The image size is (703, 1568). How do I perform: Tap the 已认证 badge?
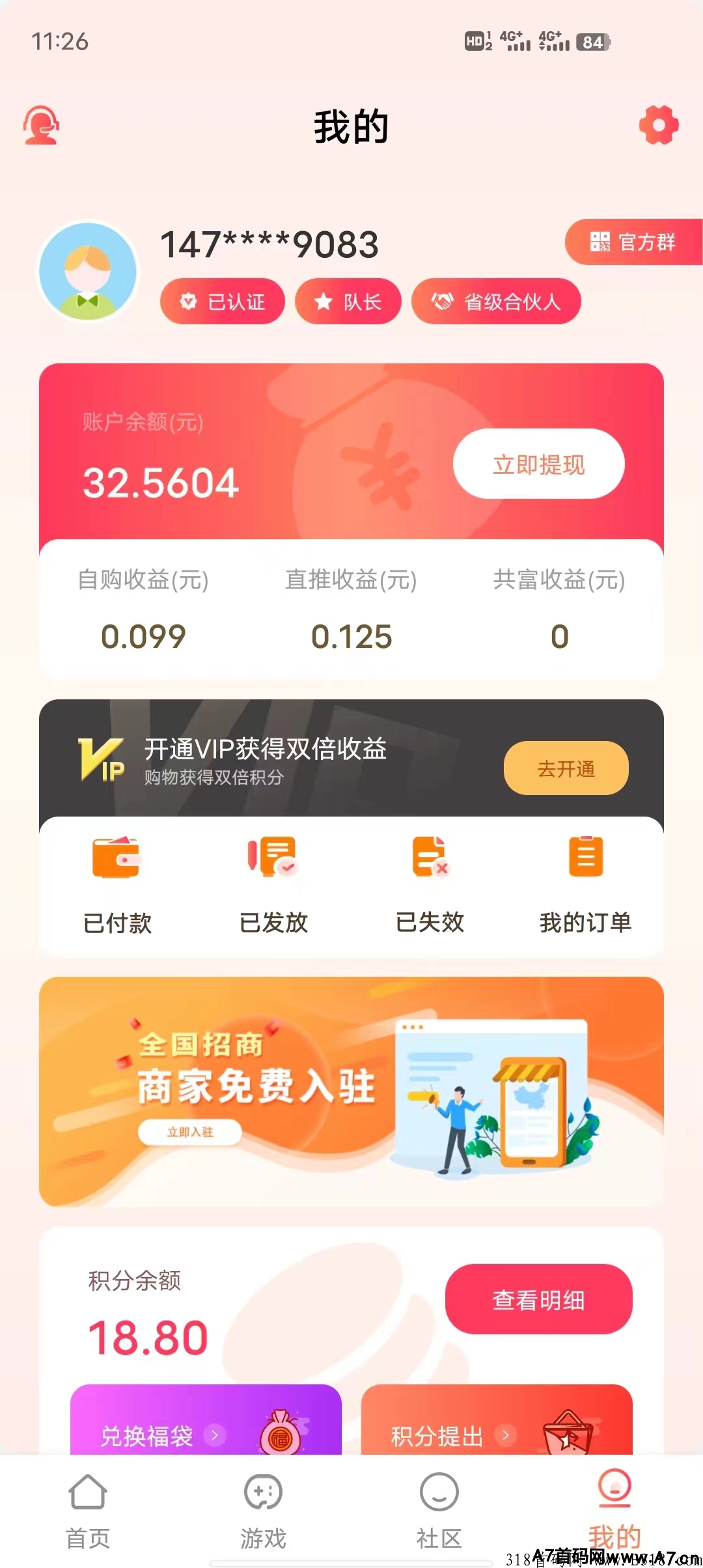click(223, 301)
